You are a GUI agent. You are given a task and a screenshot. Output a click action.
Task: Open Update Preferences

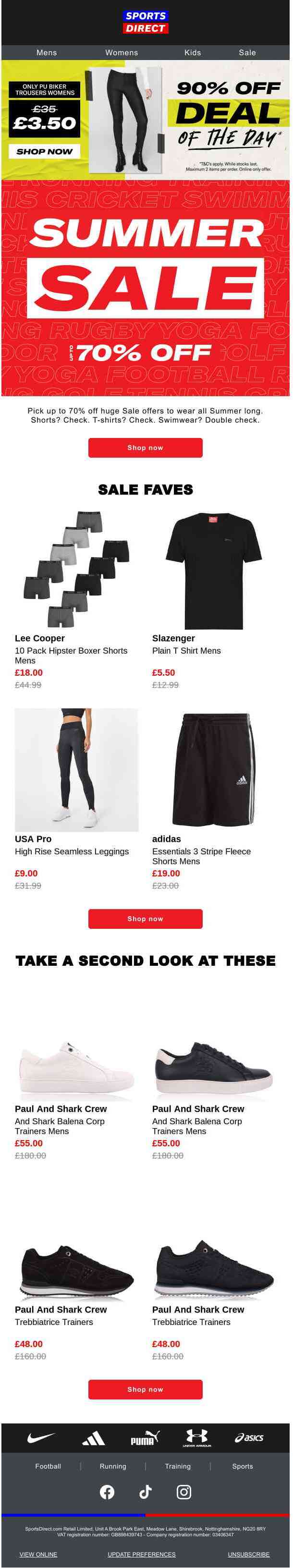(x=141, y=1554)
